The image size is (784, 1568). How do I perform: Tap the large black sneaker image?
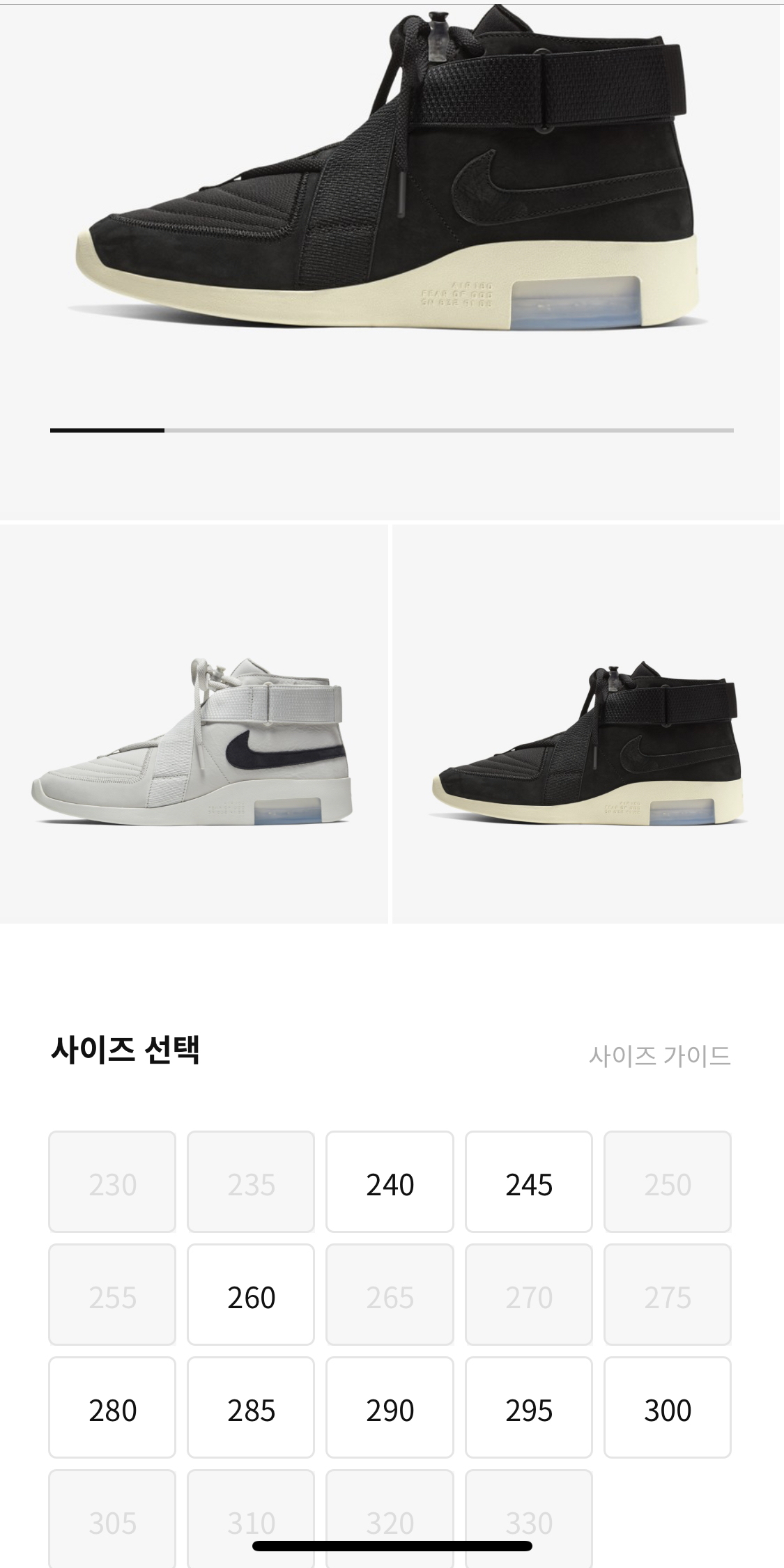[390, 181]
